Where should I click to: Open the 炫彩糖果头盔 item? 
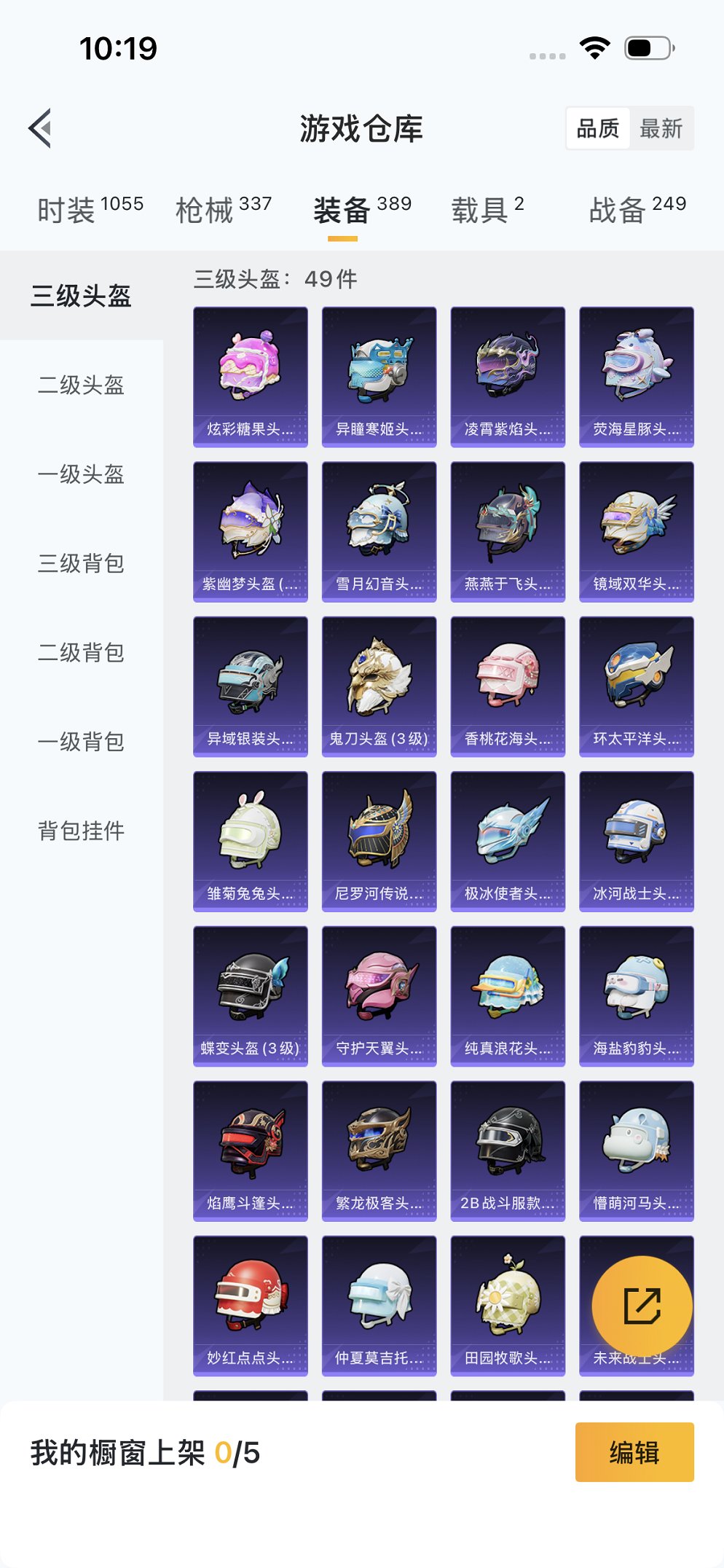point(250,377)
